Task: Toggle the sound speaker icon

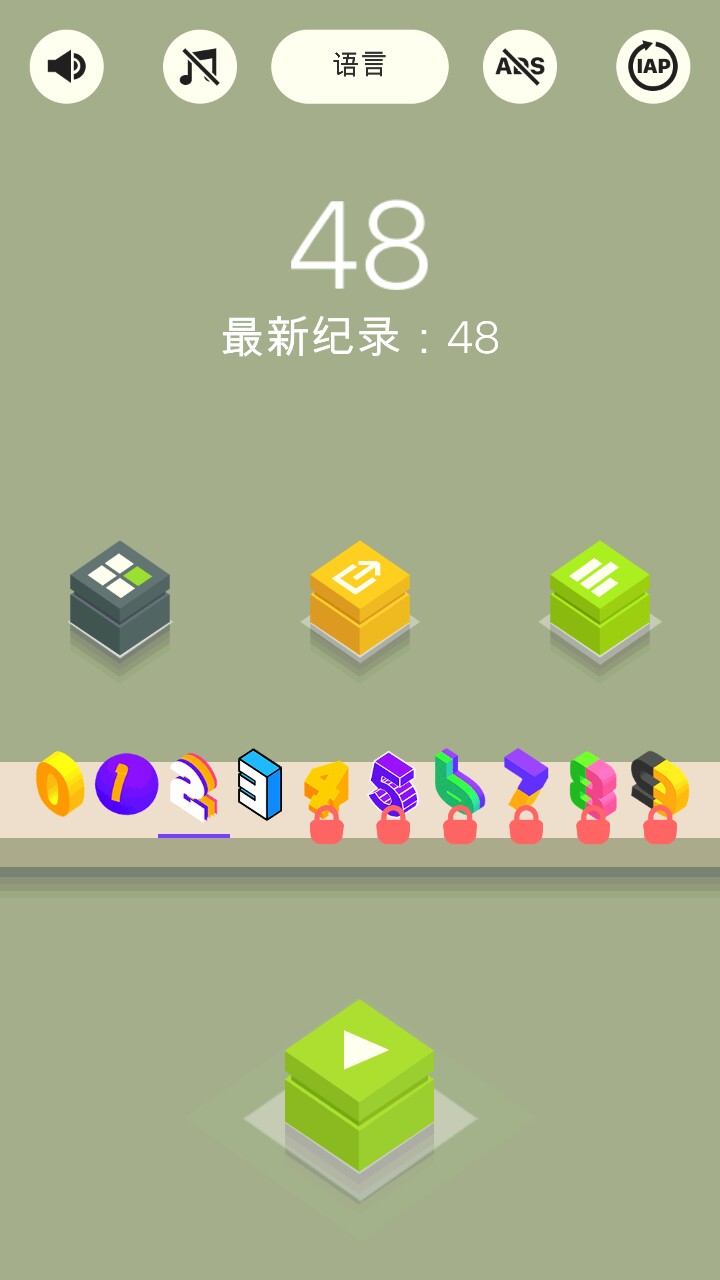Action: click(x=66, y=66)
